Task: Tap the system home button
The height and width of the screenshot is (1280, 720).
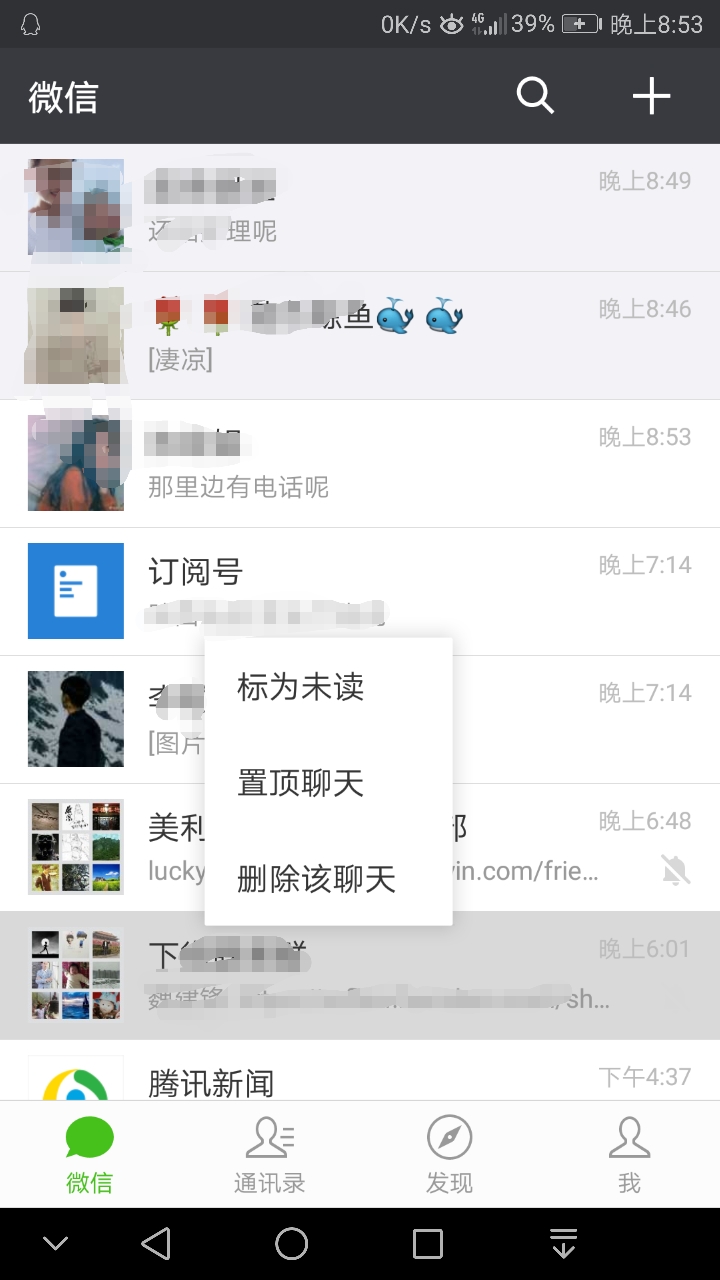Action: 292,1243
